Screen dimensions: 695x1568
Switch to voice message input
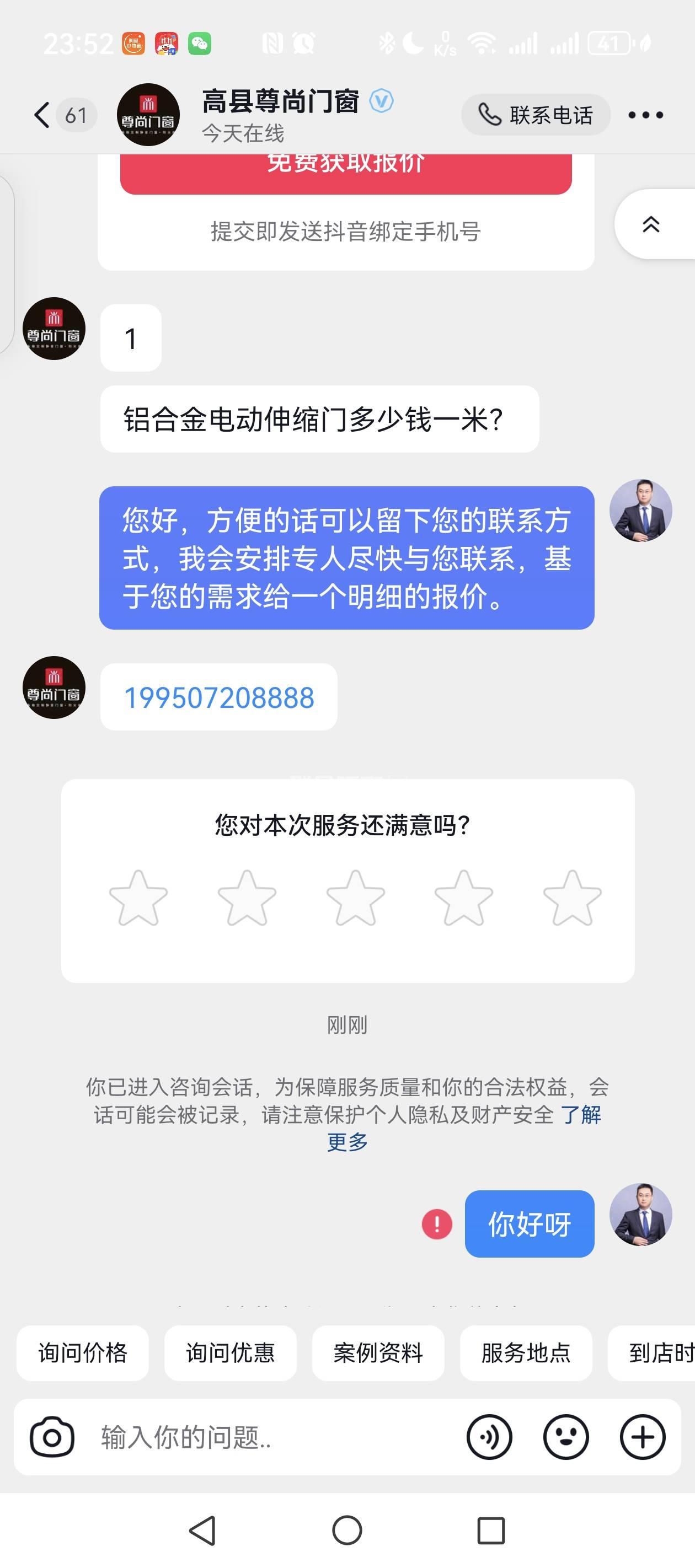coord(489,1437)
